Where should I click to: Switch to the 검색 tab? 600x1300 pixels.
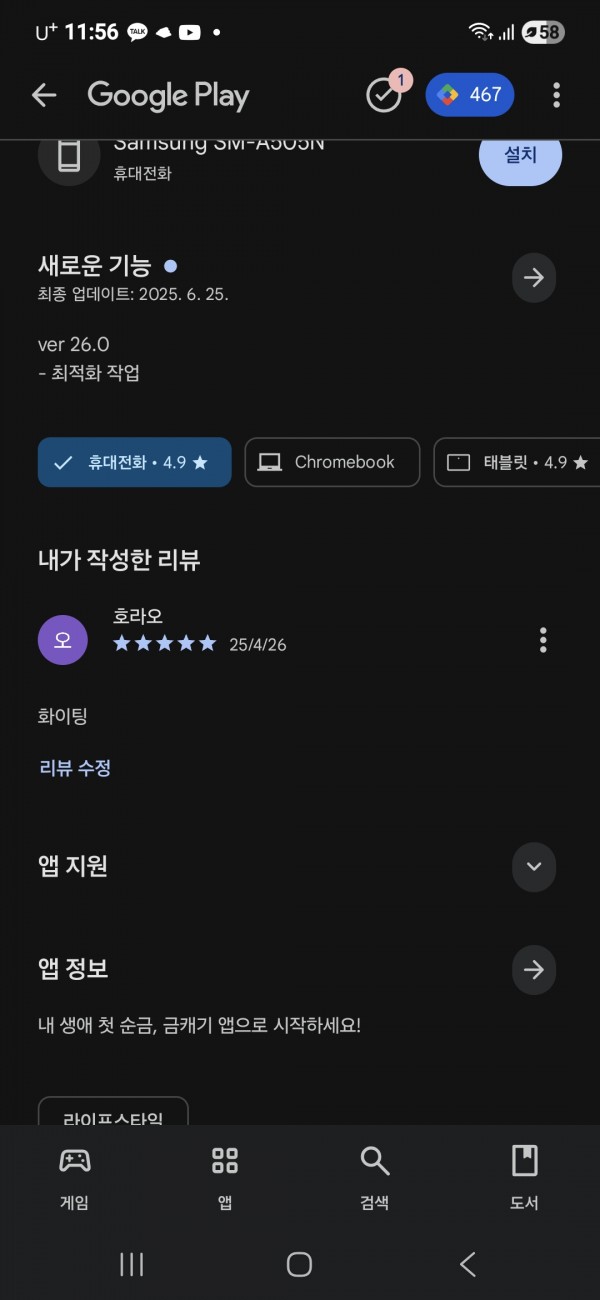point(375,1178)
